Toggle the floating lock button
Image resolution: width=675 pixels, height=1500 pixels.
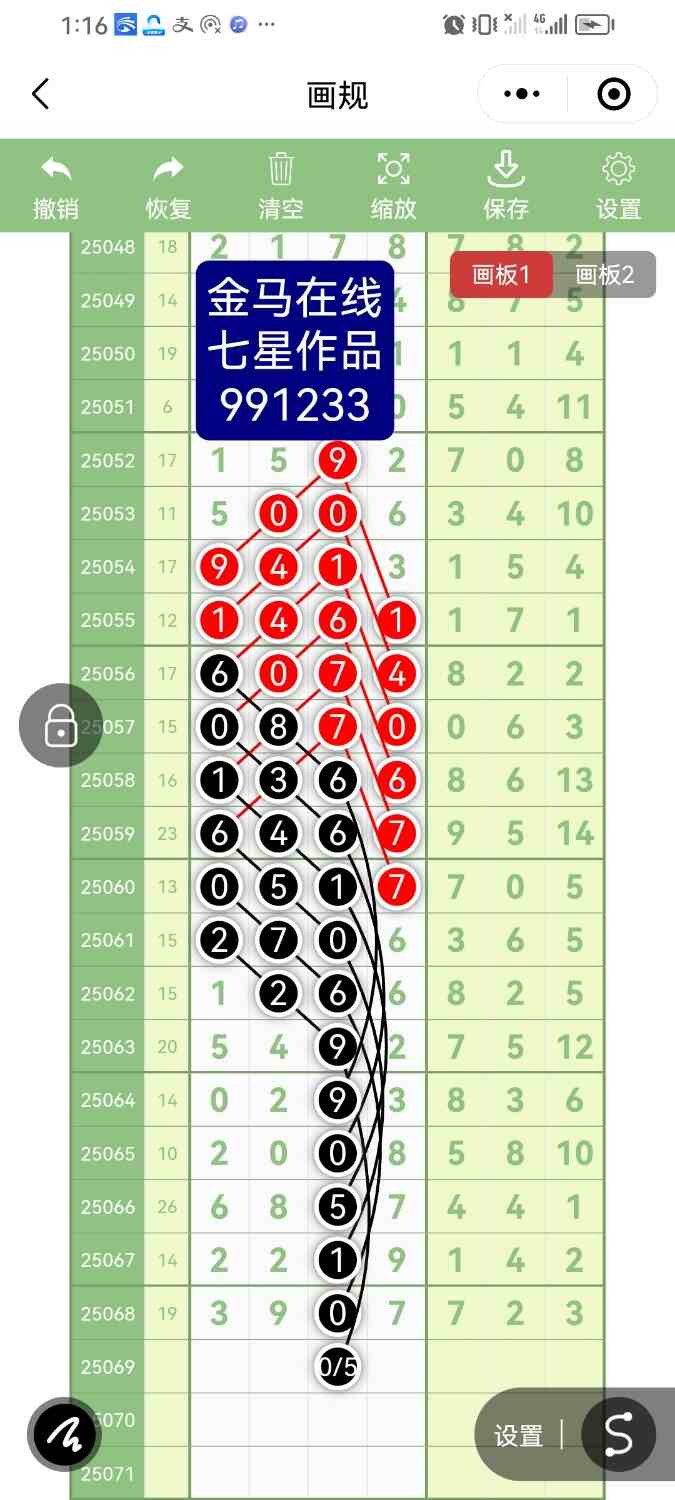tap(61, 726)
